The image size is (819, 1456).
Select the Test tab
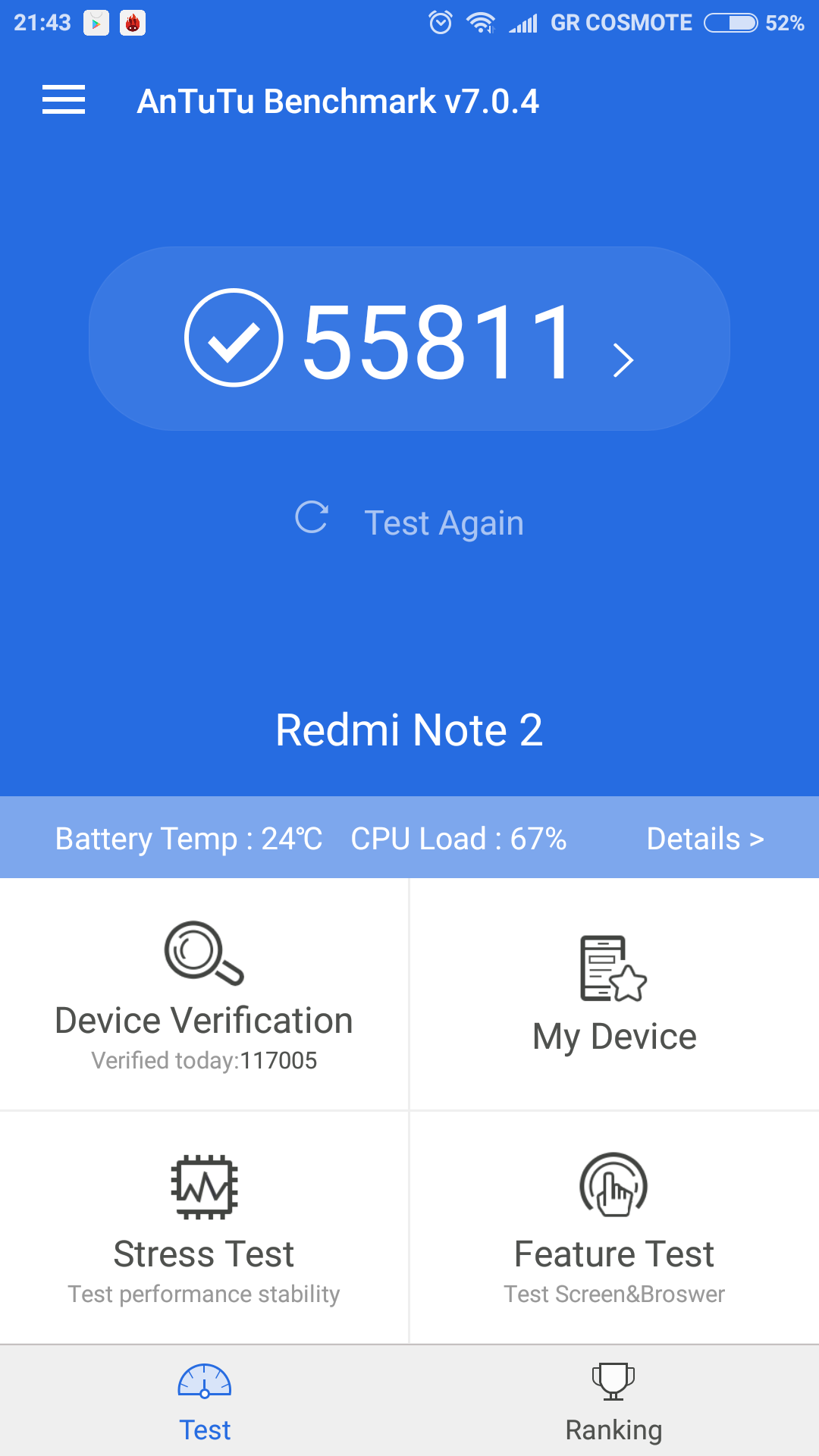(x=205, y=1403)
